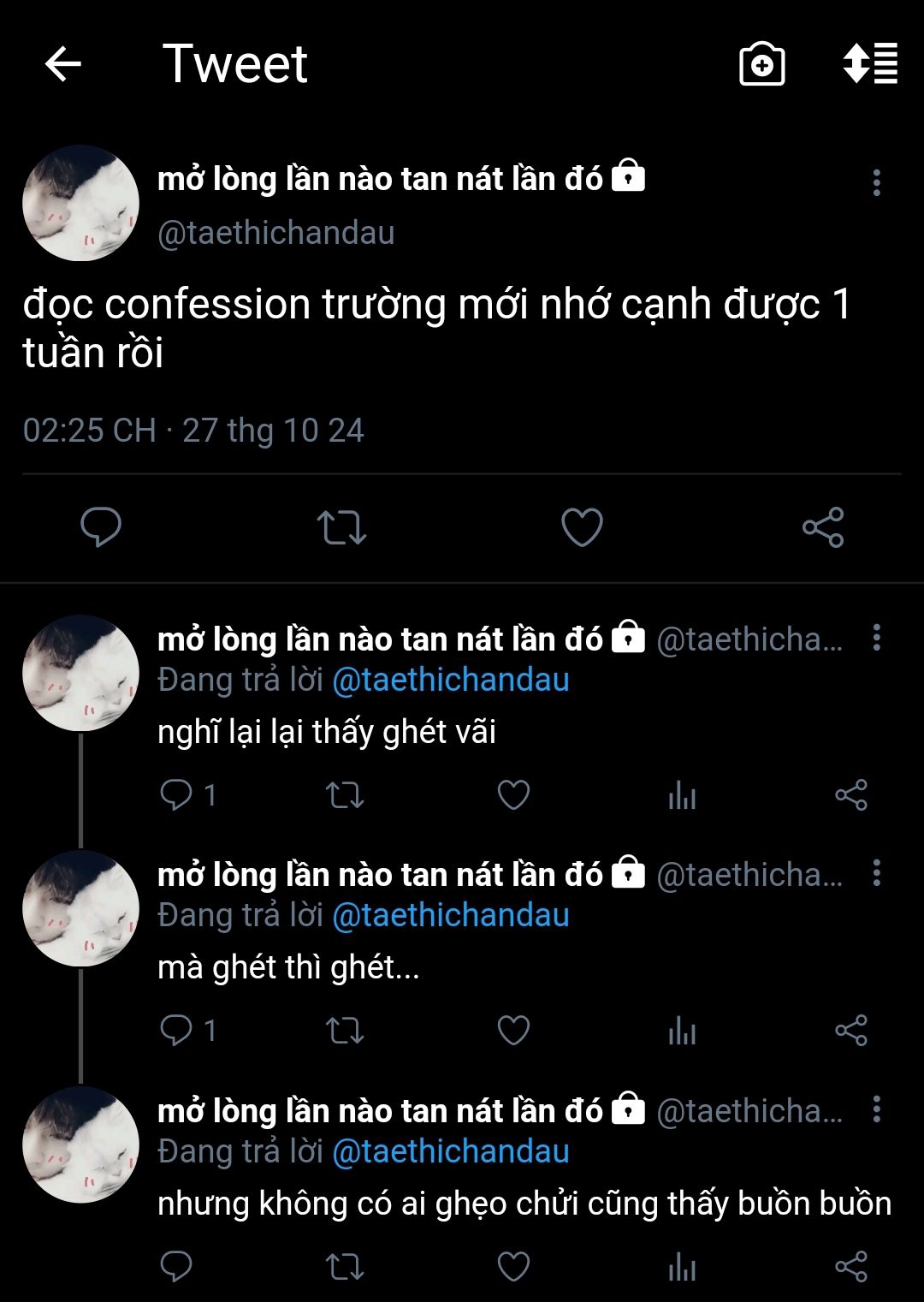Open overflow menu of the main tweet
This screenshot has width=924, height=1302.
pos(876,182)
